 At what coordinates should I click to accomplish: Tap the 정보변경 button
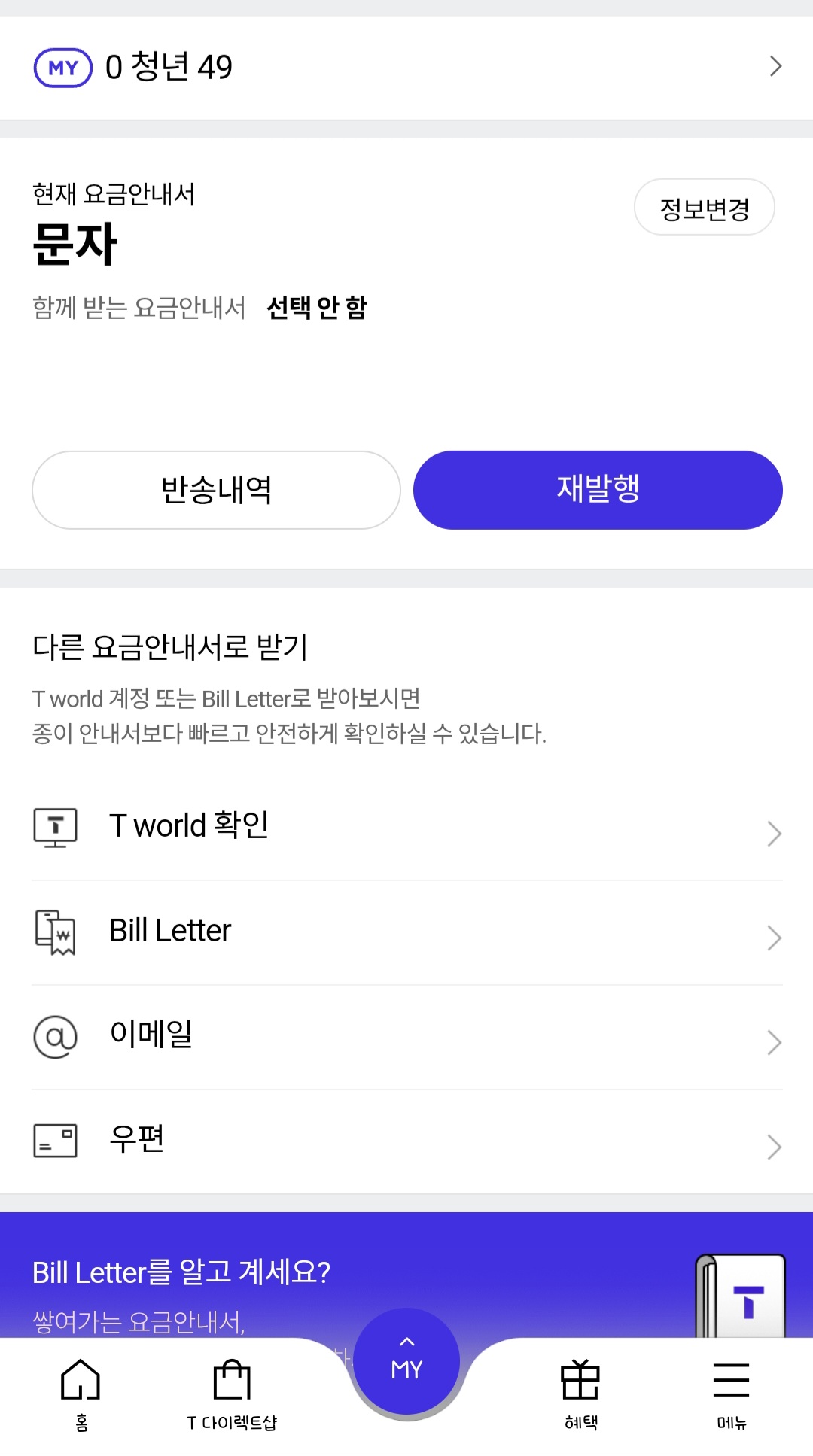pos(704,208)
